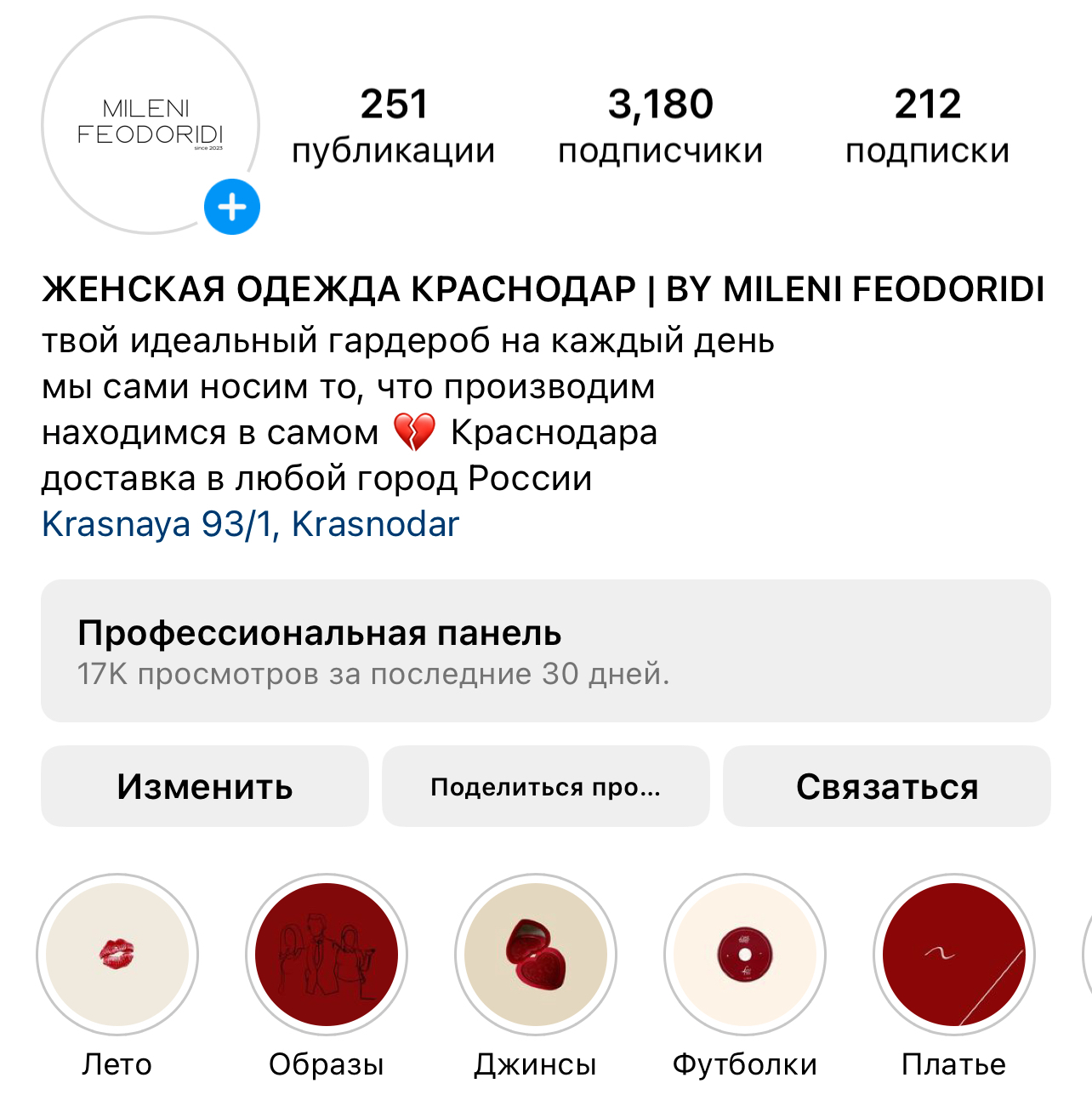This screenshot has width=1092, height=1112.
Task: Share the profile via Поделиться button
Action: click(x=545, y=786)
